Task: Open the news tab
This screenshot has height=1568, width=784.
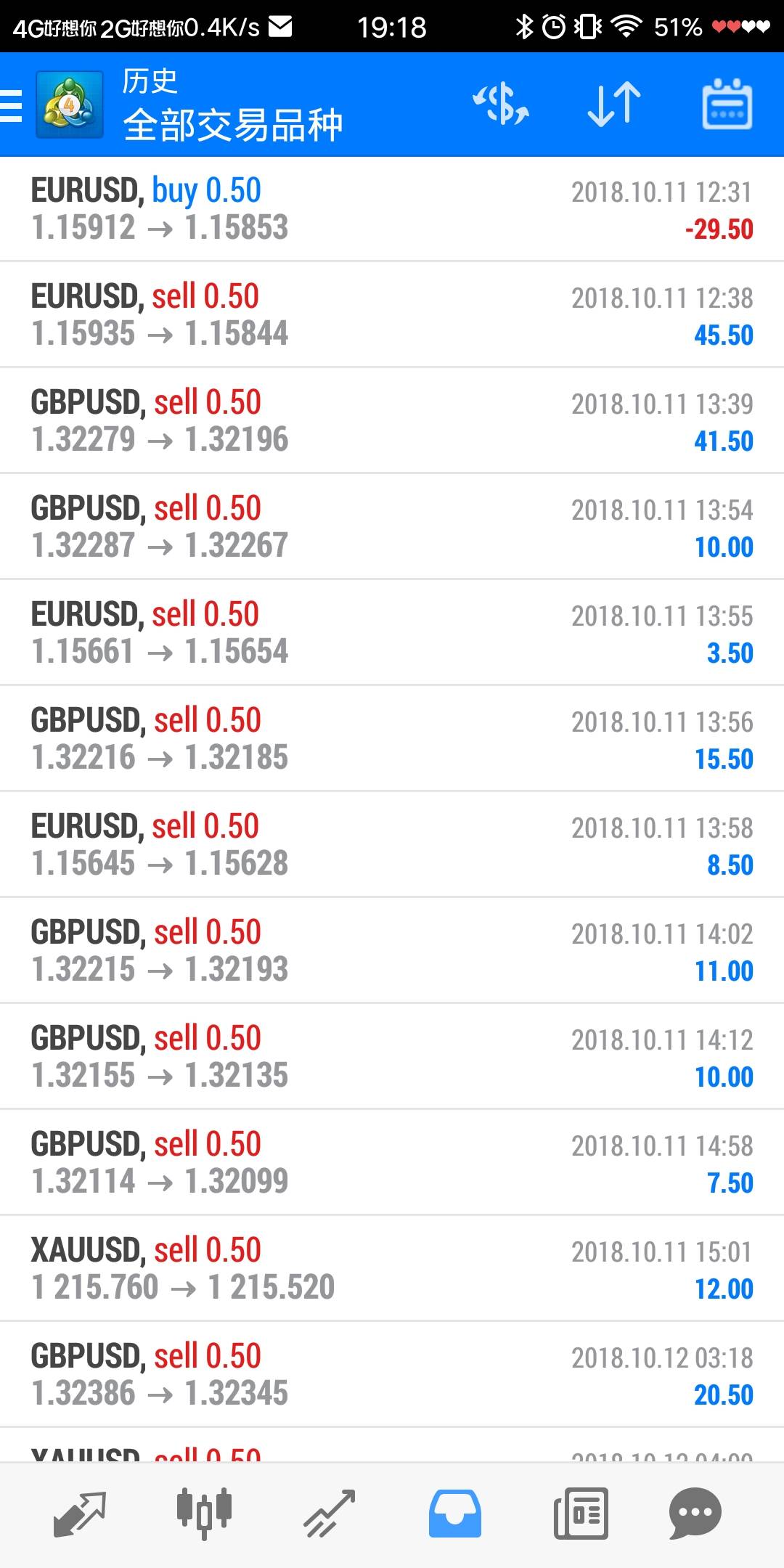Action: 581,1514
